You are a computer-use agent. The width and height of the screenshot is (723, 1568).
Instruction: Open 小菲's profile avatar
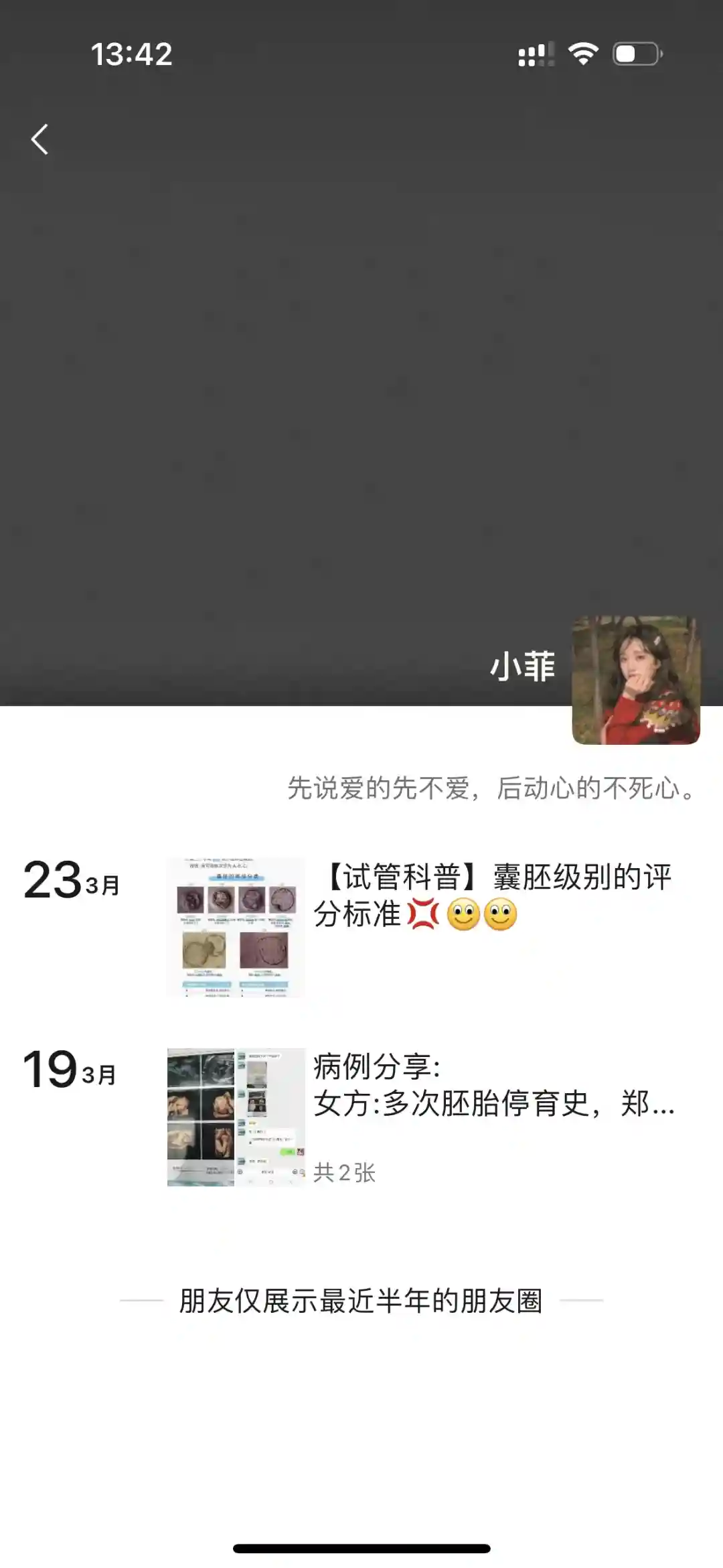[x=635, y=679]
